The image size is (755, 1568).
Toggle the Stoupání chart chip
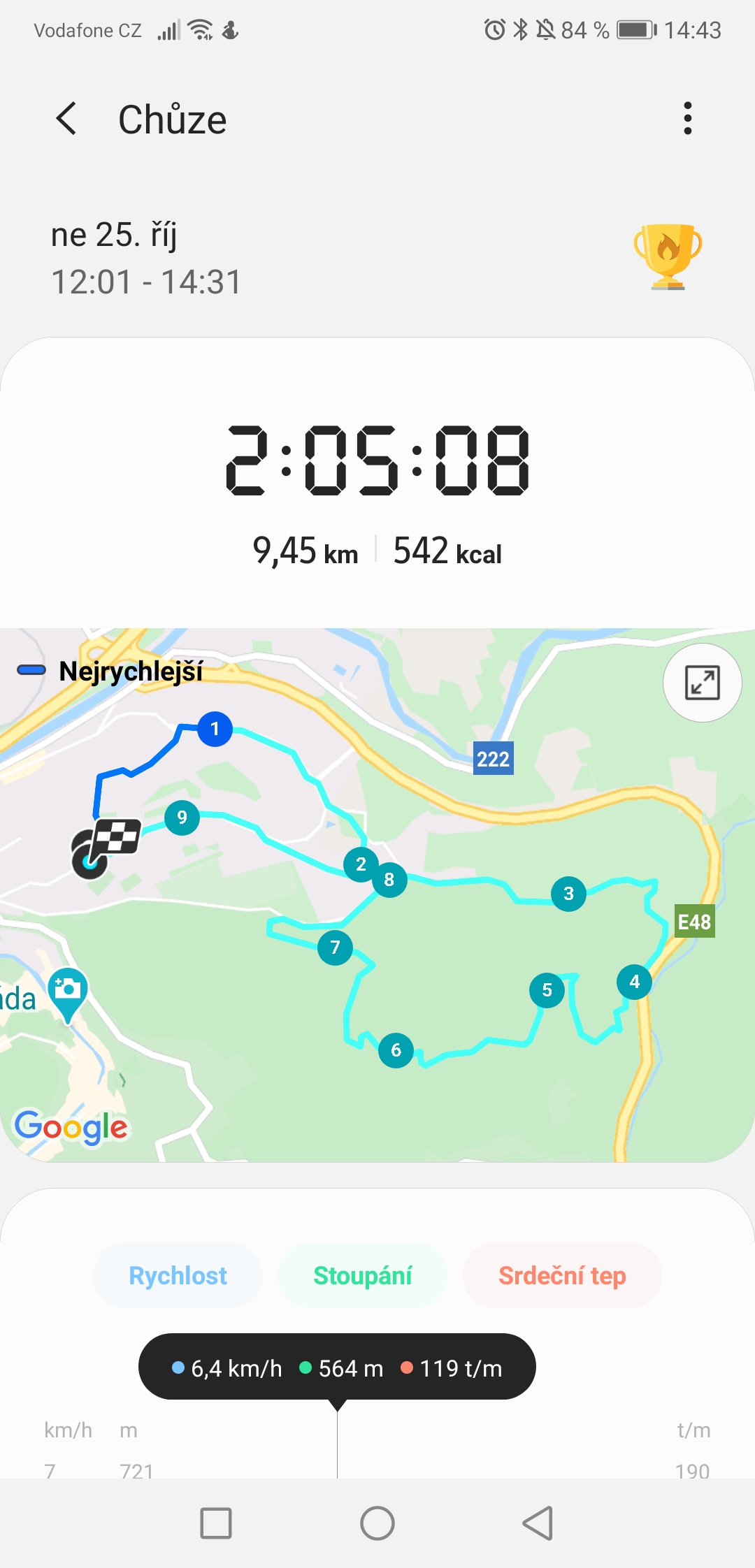pos(363,1276)
